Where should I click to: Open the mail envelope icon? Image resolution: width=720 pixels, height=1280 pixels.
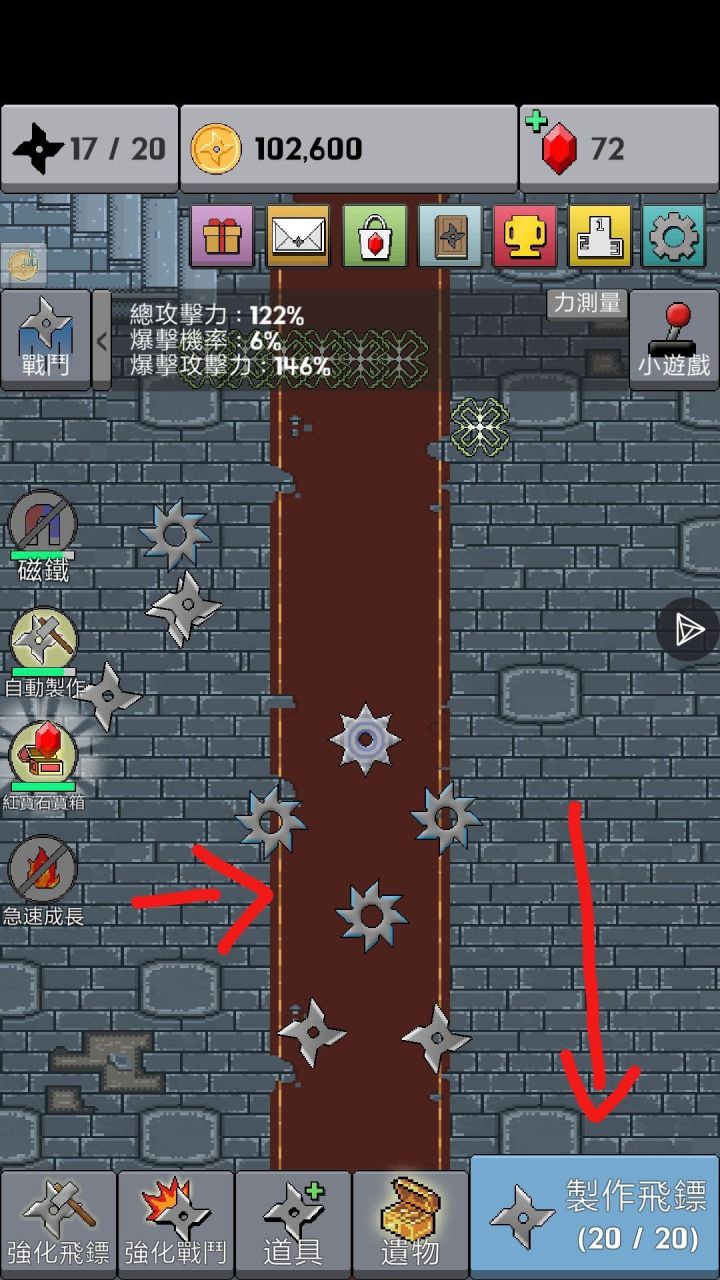[297, 238]
